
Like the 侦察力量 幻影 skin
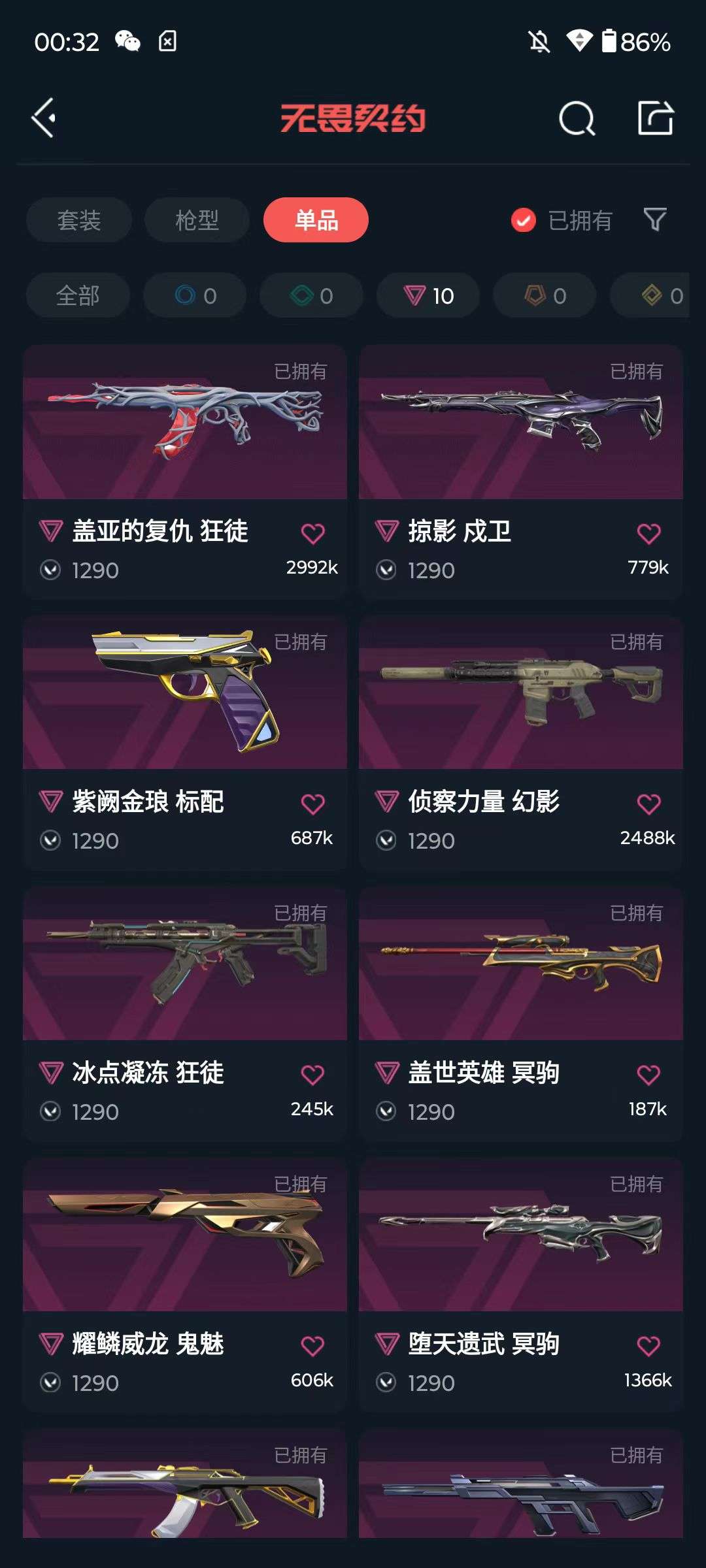coord(648,804)
